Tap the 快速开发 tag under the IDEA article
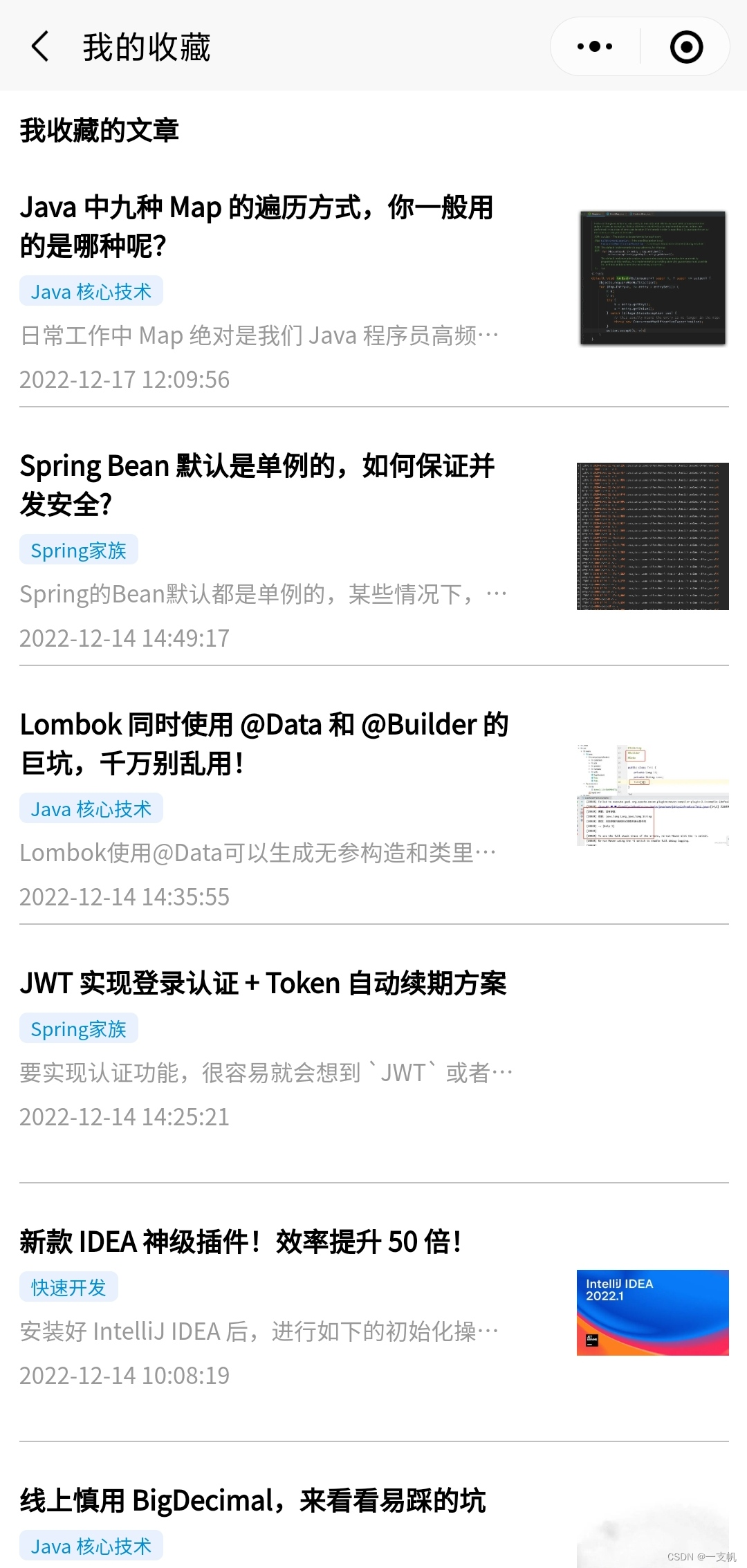This screenshot has height=1568, width=747. pos(68,1287)
